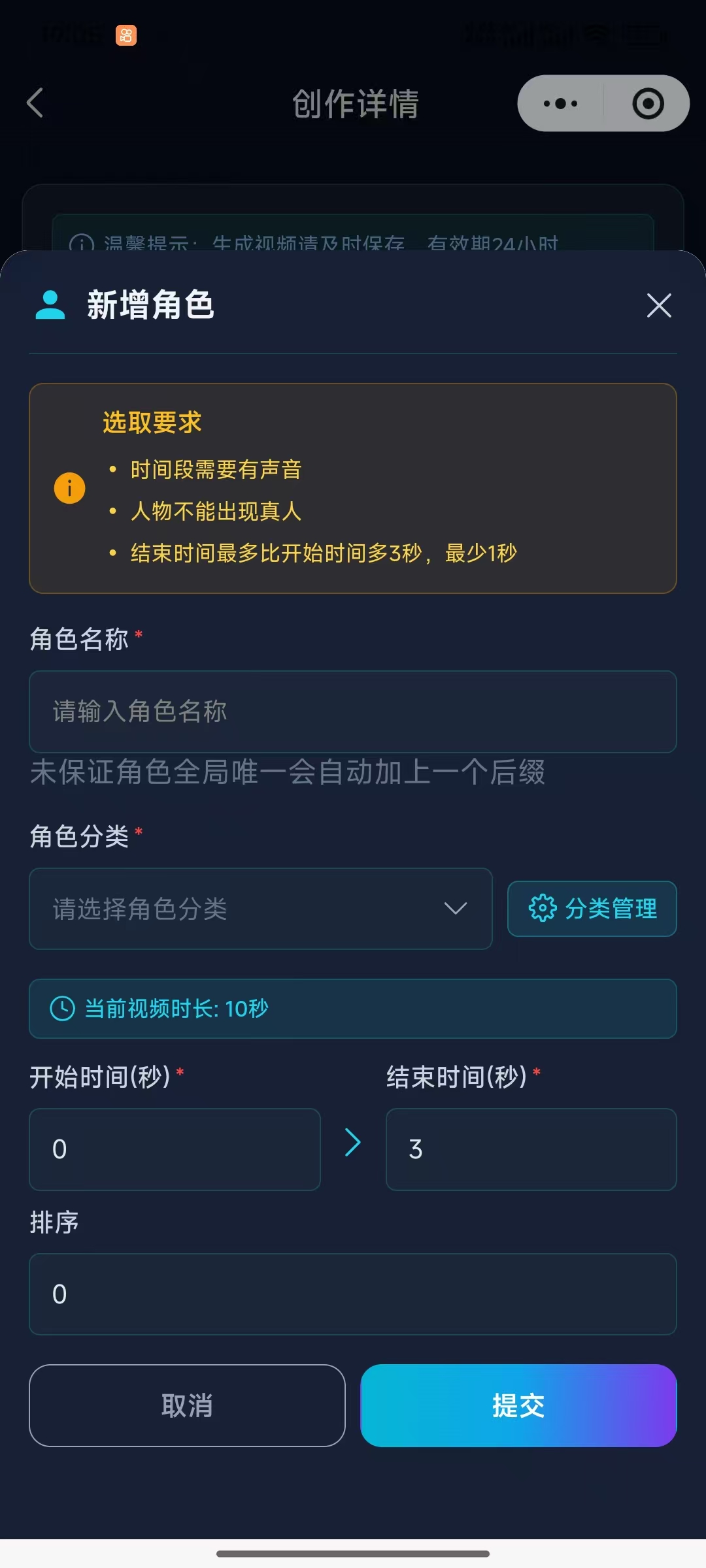
Task: Tap the 当前视频时长: 10秒 banner
Action: pos(353,1009)
